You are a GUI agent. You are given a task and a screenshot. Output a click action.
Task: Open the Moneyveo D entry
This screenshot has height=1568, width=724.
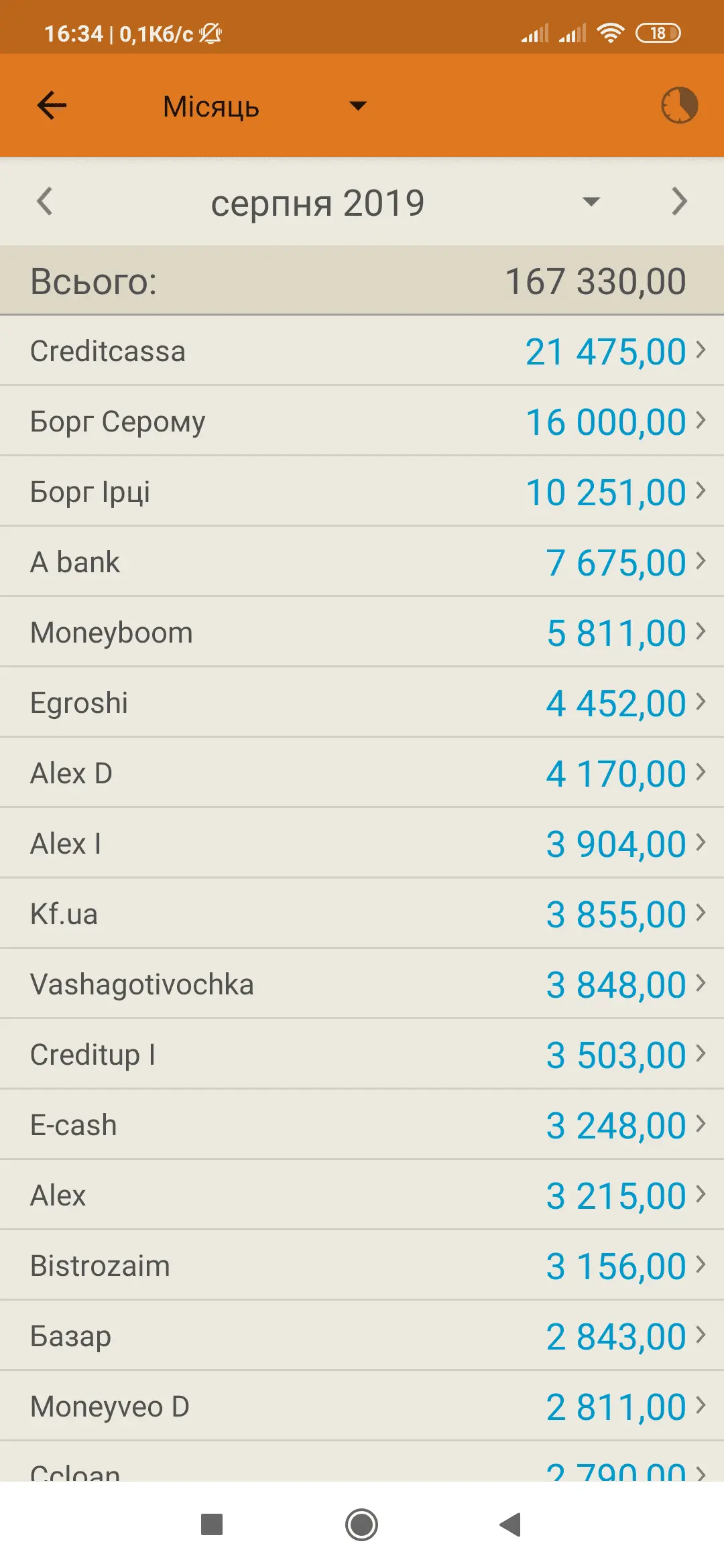(x=362, y=1406)
